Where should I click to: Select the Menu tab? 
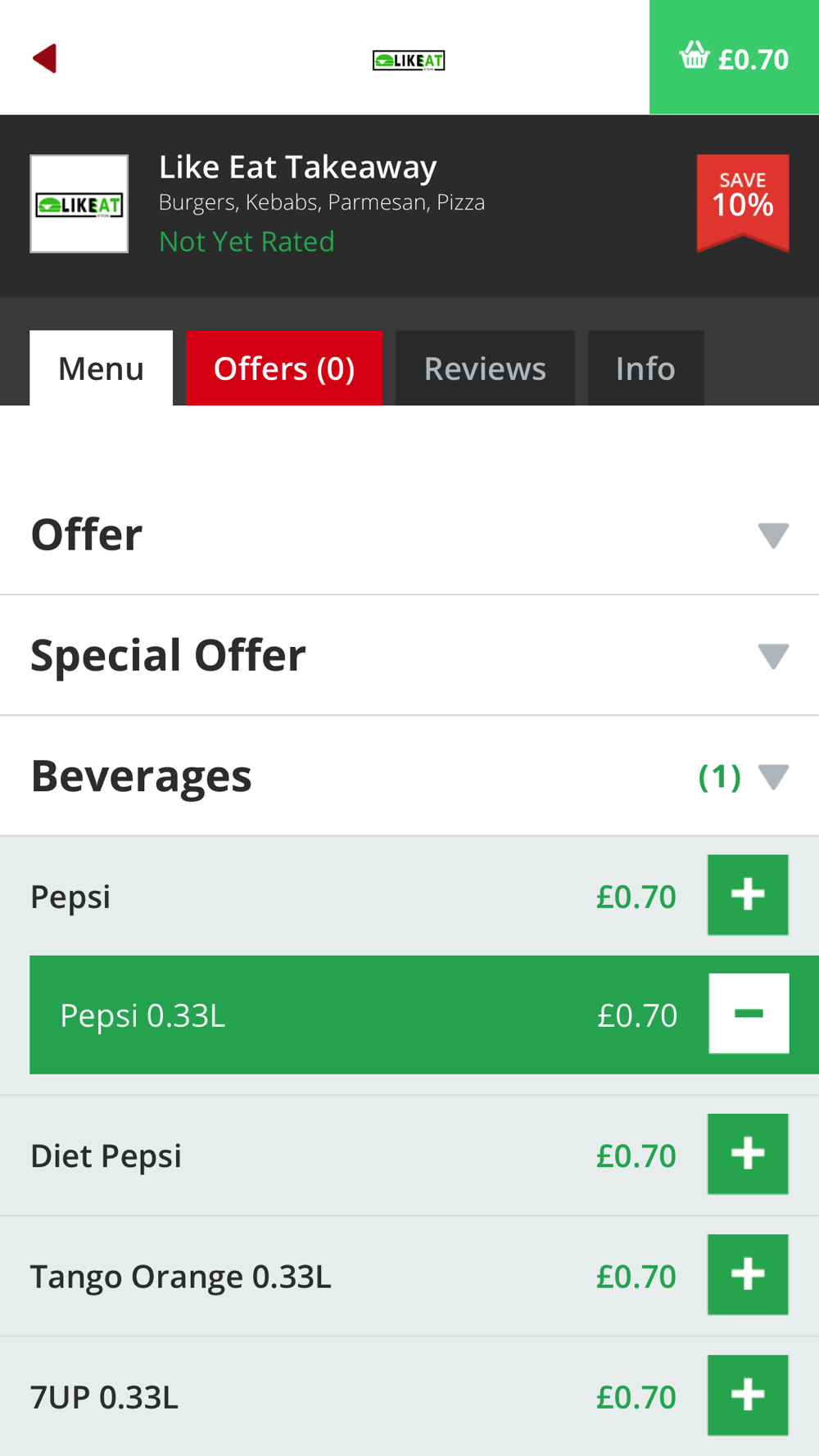click(x=101, y=368)
